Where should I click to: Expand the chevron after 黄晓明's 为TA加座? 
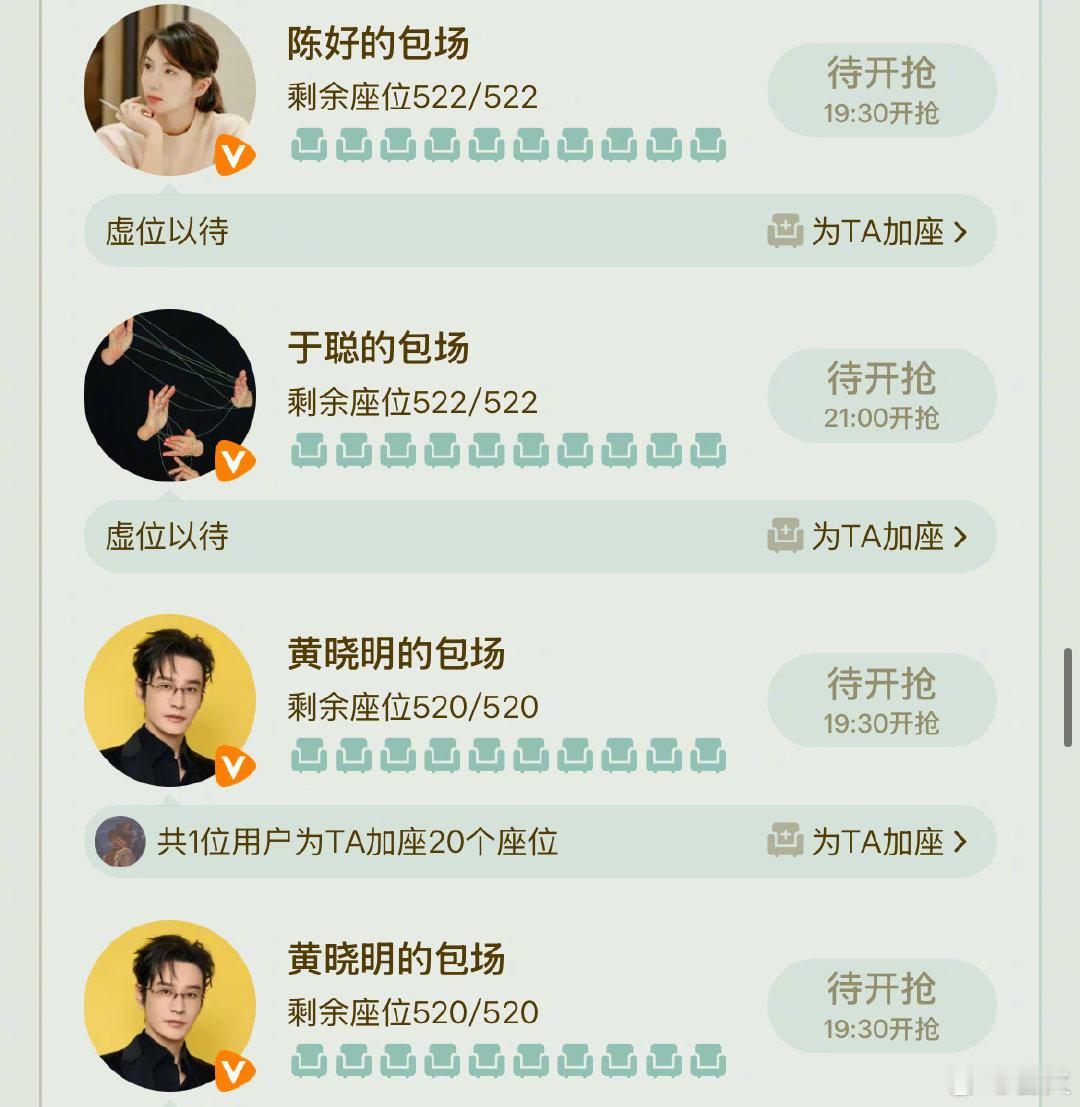click(x=962, y=842)
